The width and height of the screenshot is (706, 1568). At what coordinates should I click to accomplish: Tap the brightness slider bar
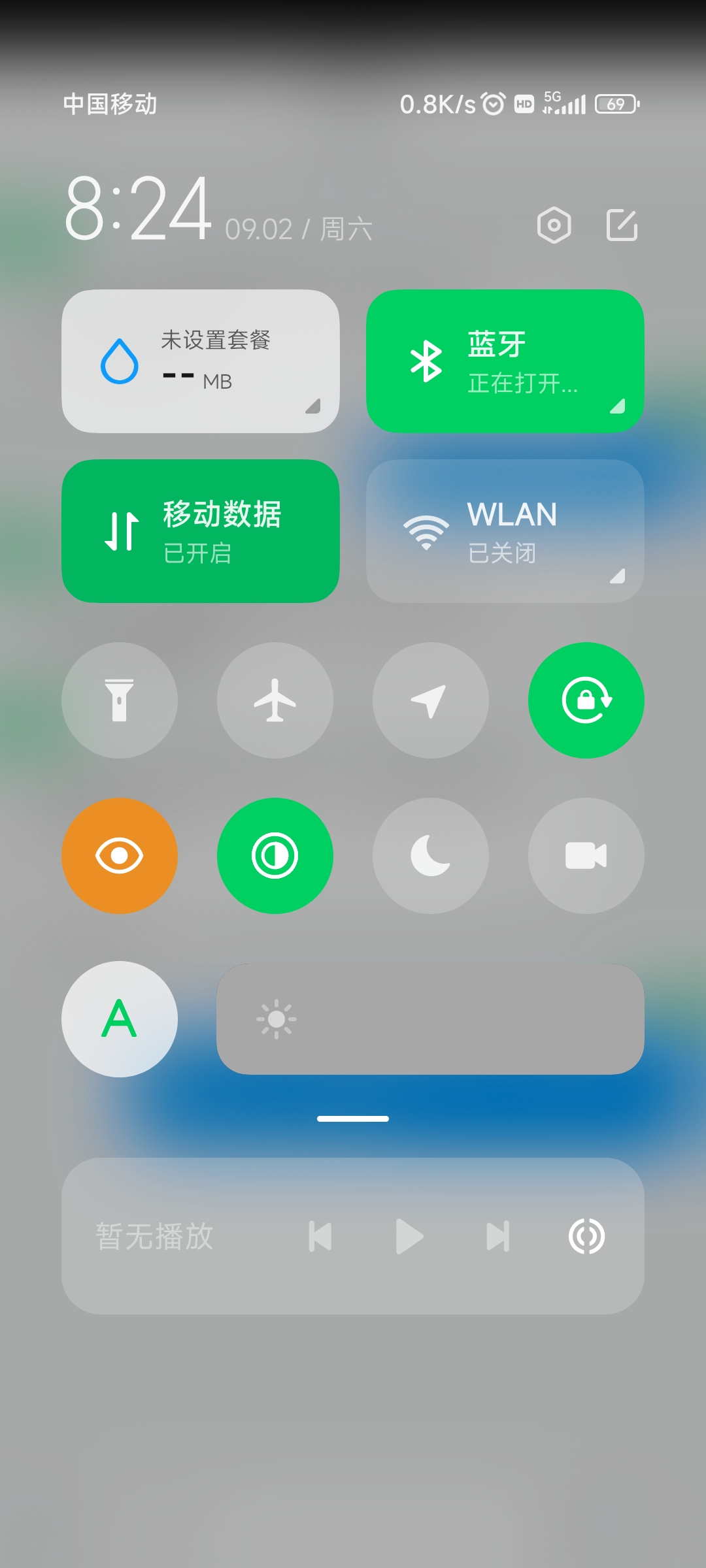click(430, 1019)
